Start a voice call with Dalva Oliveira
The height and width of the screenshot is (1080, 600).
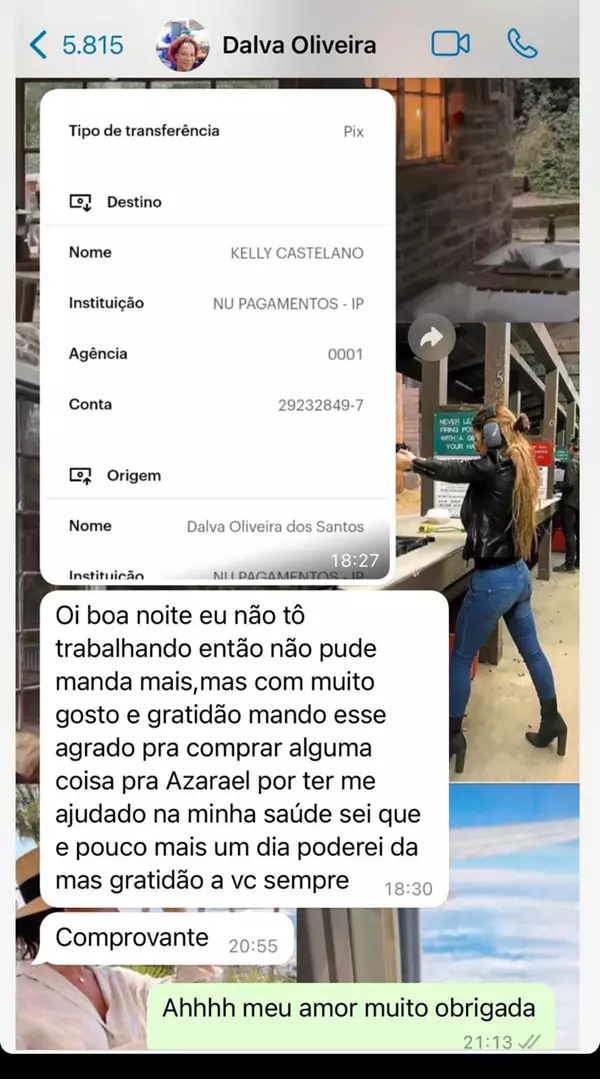(x=522, y=44)
